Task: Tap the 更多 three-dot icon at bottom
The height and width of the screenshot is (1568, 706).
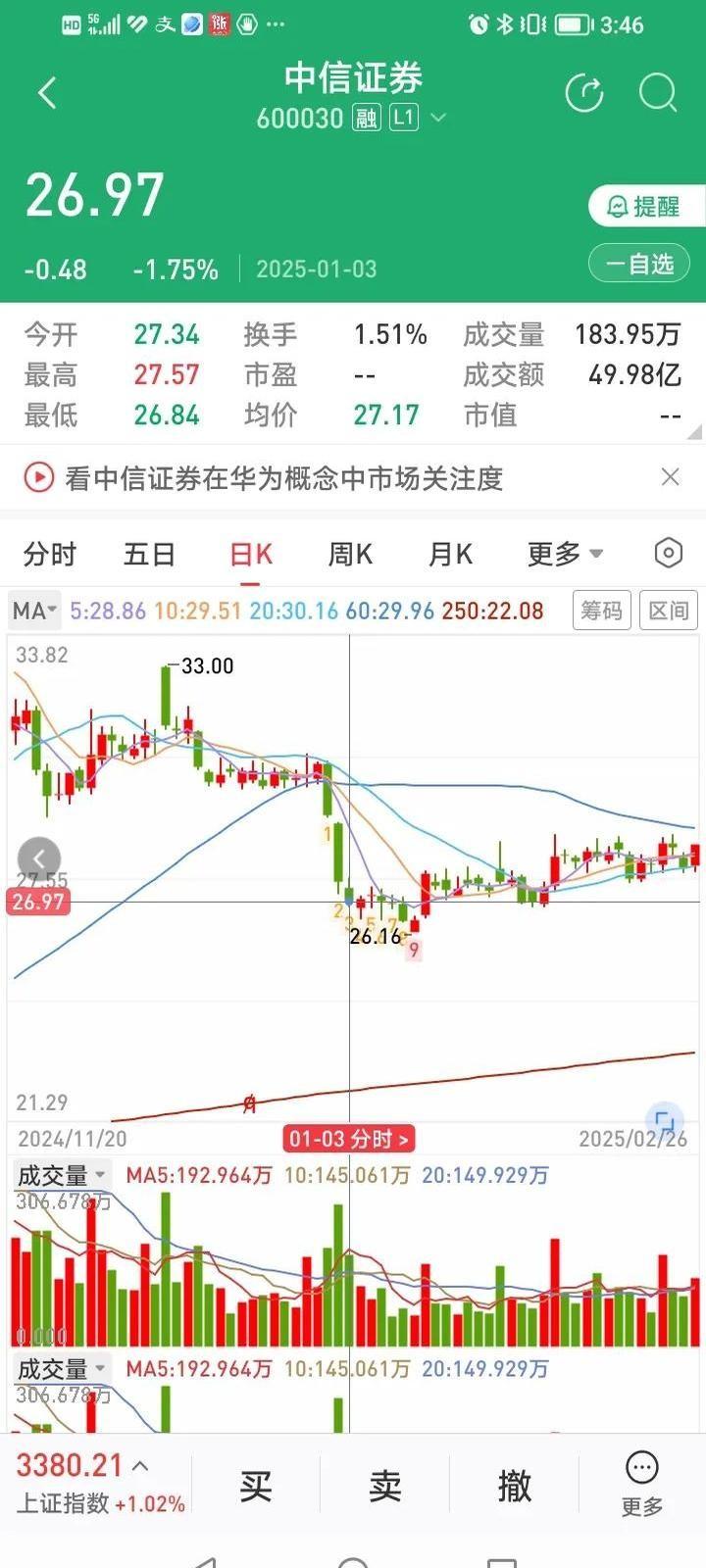Action: (640, 1467)
